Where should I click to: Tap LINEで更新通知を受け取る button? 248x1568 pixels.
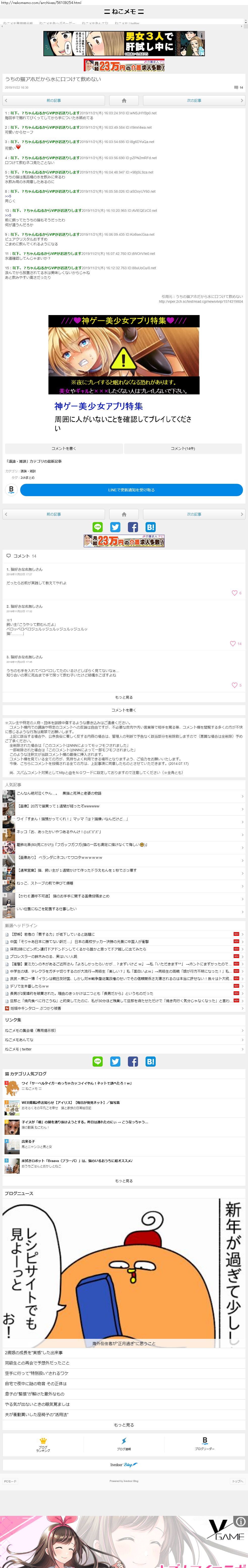pos(131,489)
